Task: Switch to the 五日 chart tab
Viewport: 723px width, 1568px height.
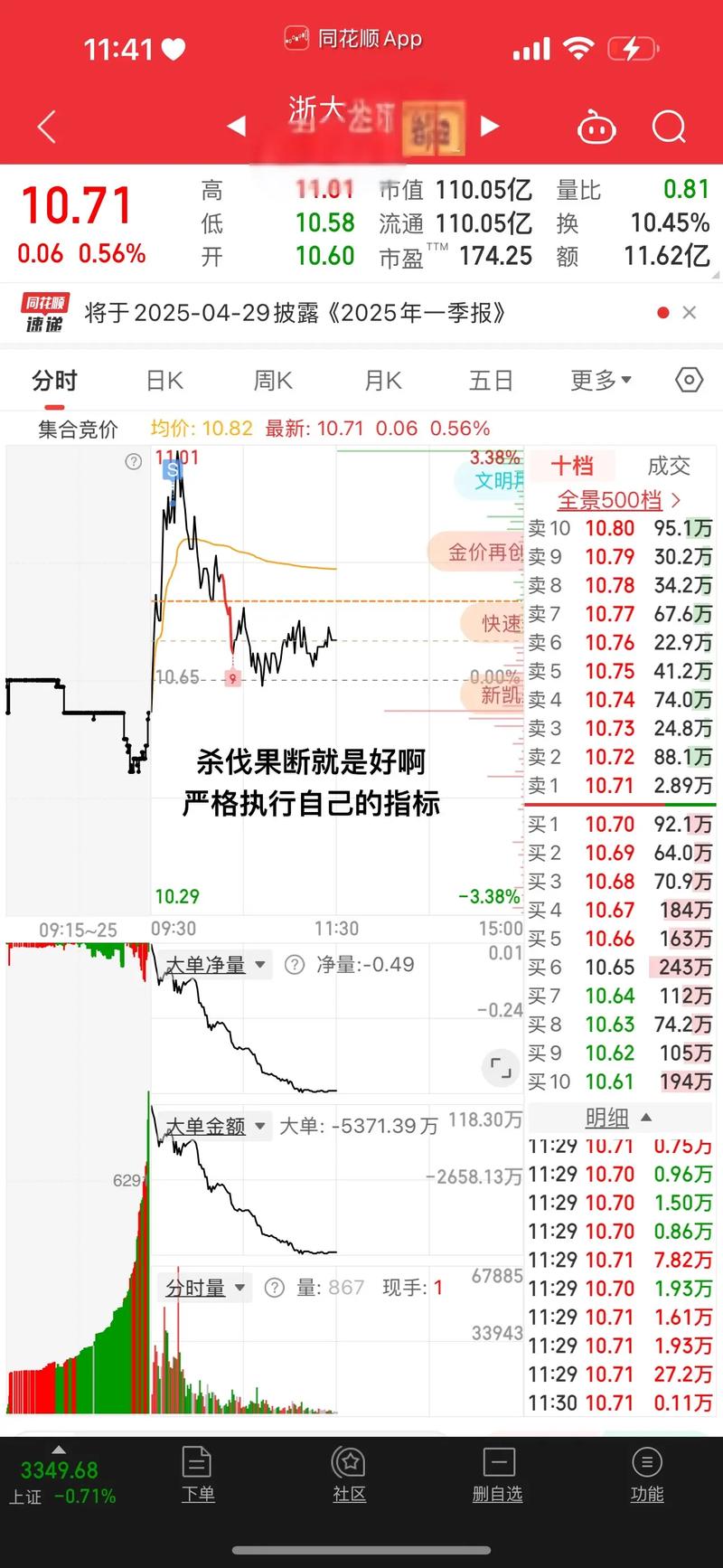Action: pyautogui.click(x=491, y=381)
